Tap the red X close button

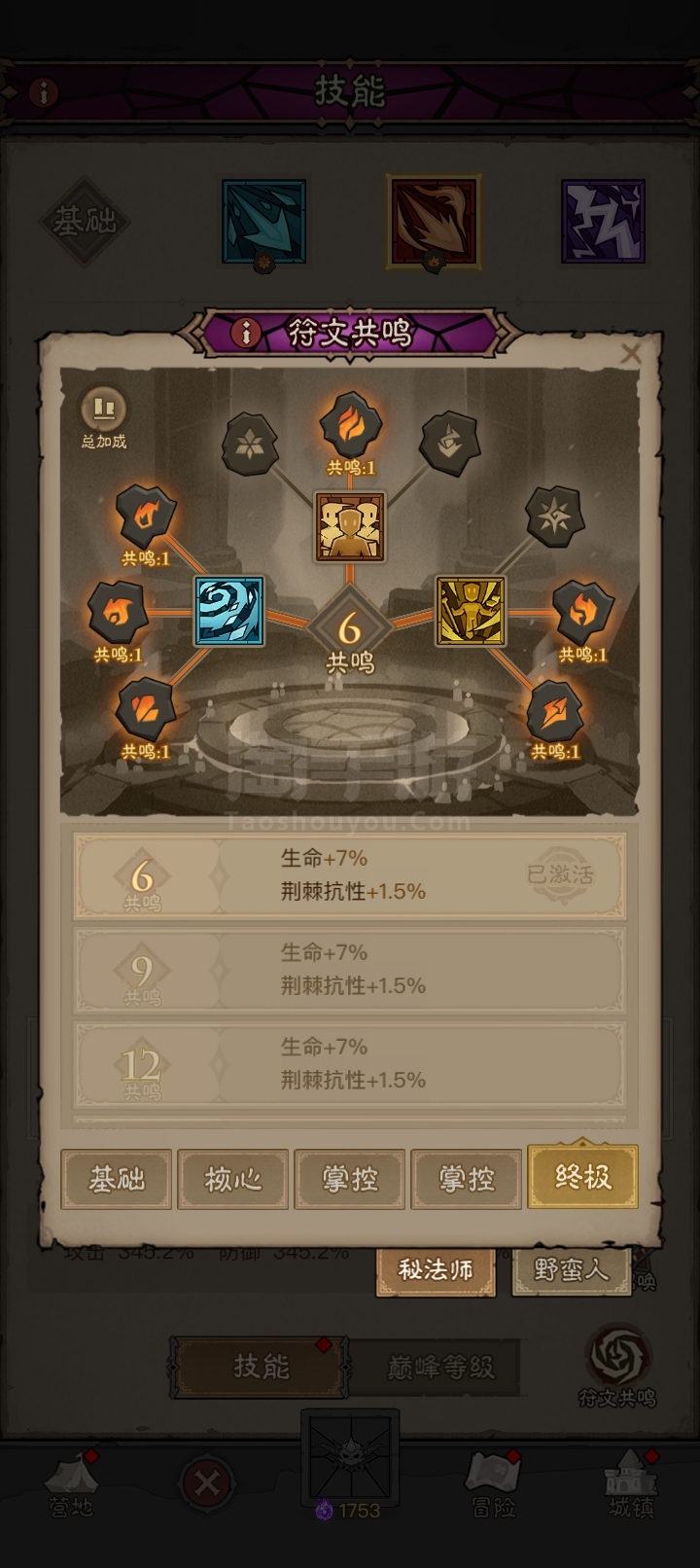(x=207, y=1484)
